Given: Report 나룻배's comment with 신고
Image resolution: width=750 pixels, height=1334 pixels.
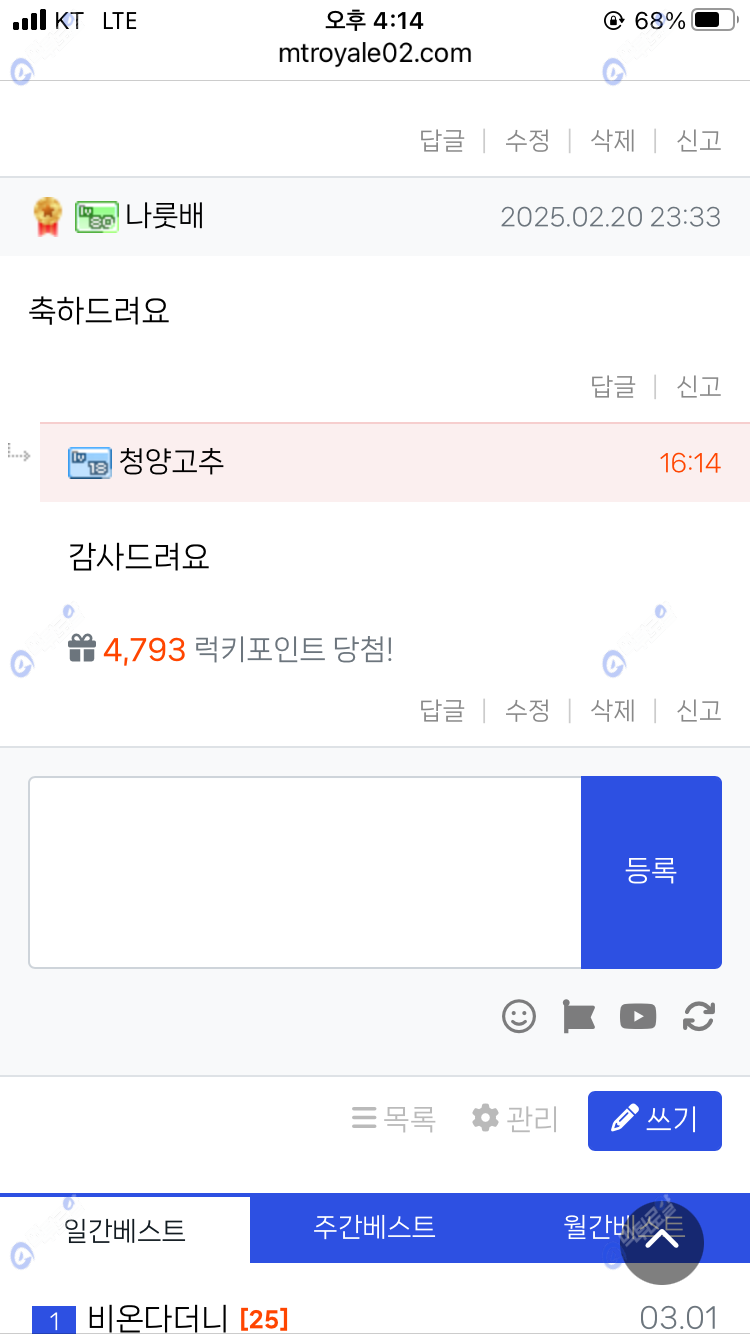Looking at the screenshot, I should click(699, 387).
